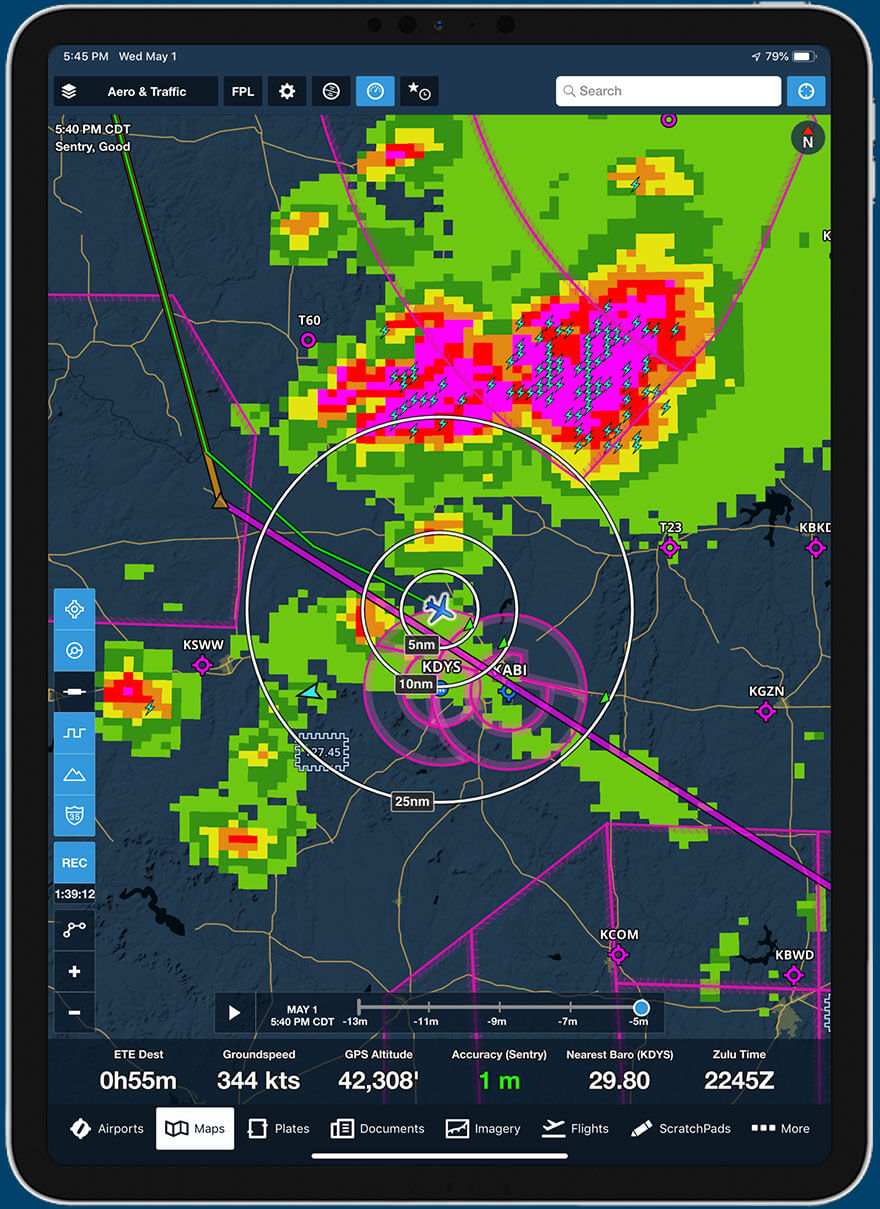Open the weather globe icon
The height and width of the screenshot is (1209, 880).
point(331,91)
